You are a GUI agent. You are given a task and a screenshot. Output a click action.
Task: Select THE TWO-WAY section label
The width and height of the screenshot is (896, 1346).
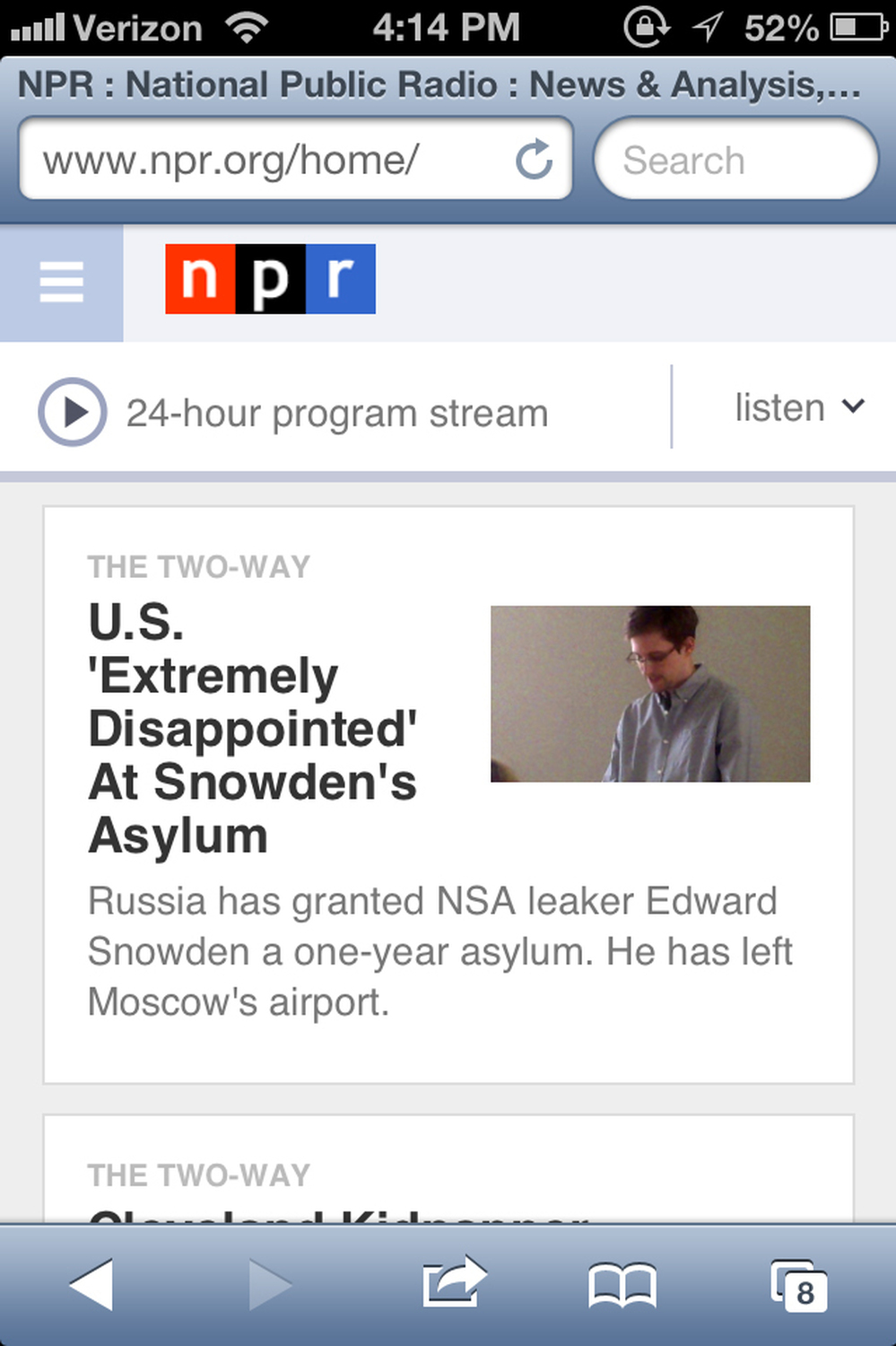[198, 565]
